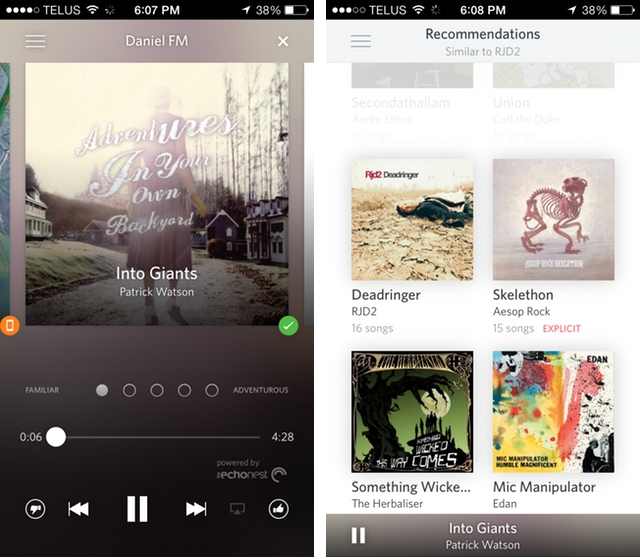The width and height of the screenshot is (640, 560).
Task: Close the Daniel FM player
Action: click(x=283, y=42)
